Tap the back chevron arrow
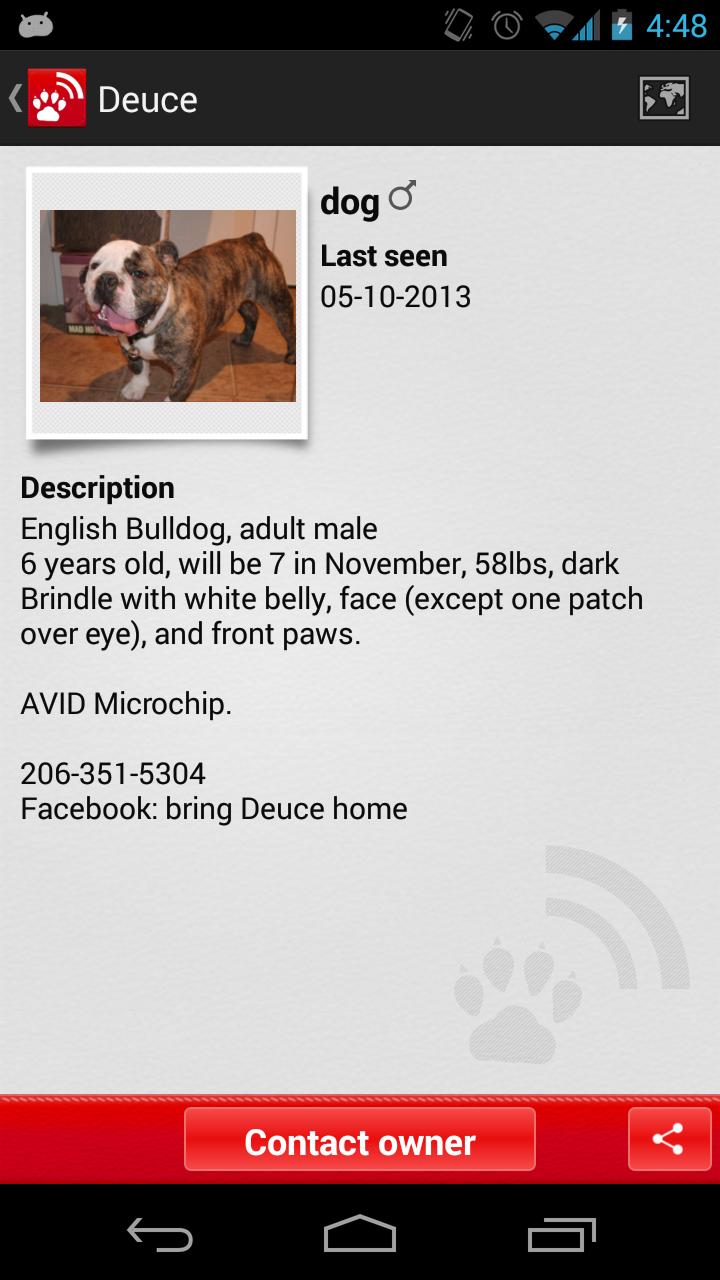This screenshot has width=720, height=1280. tap(14, 98)
